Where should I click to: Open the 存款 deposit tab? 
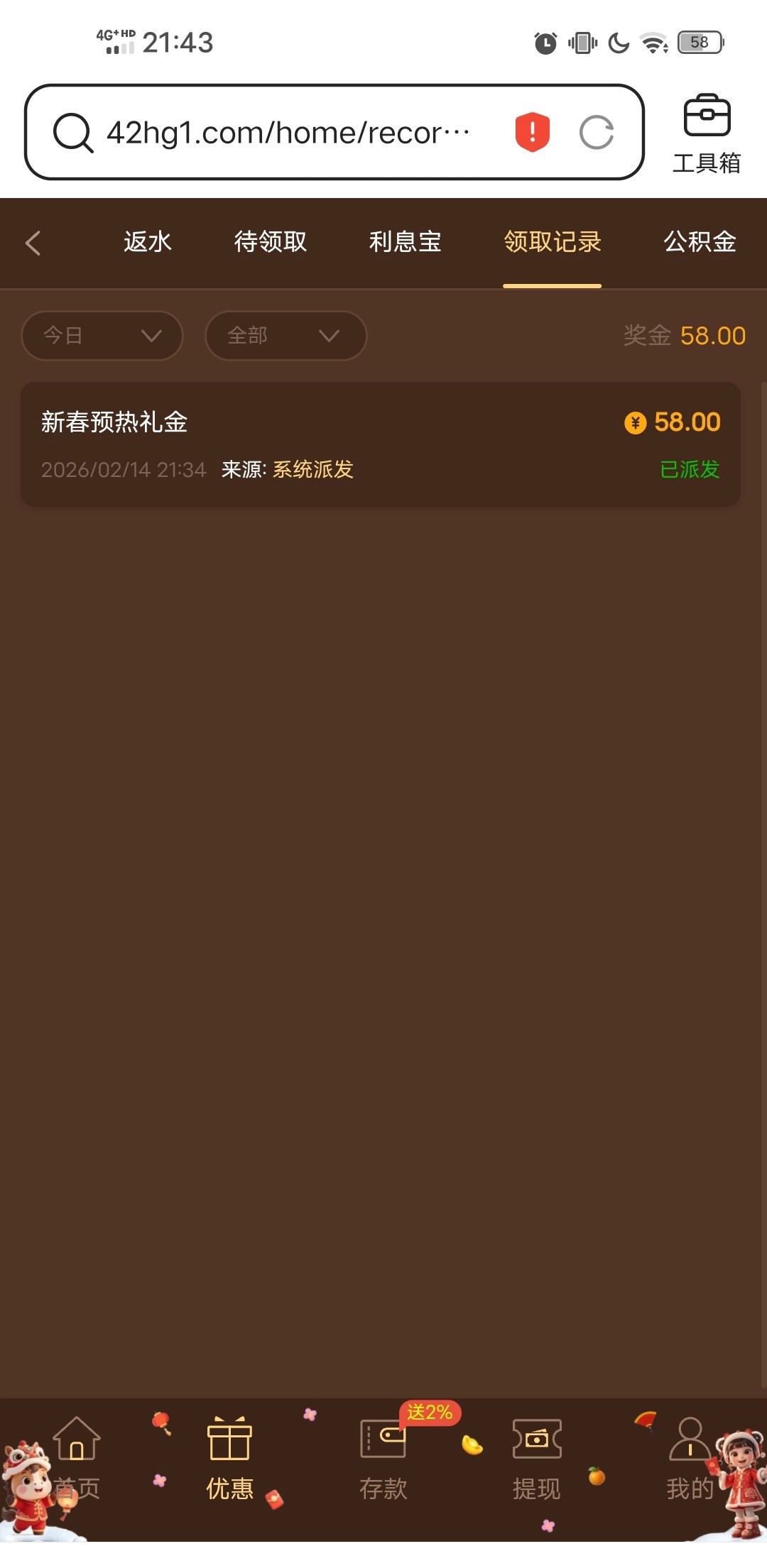click(383, 1459)
